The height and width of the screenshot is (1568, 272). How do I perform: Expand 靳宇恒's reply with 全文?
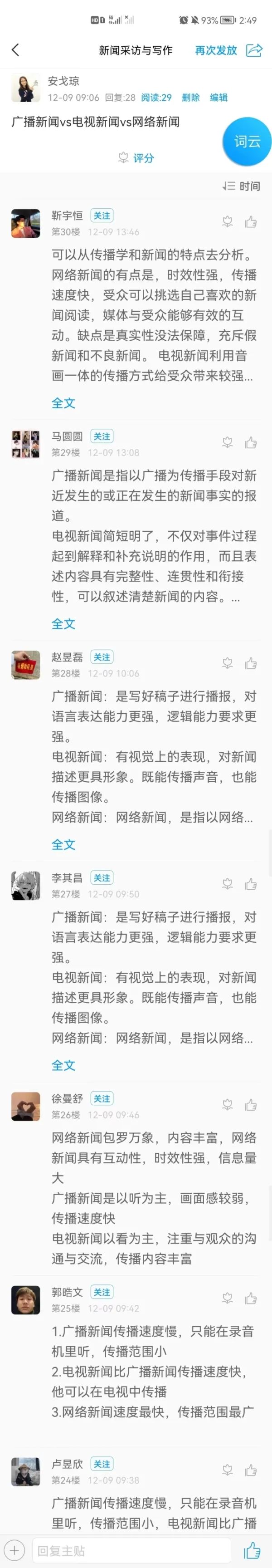tap(63, 403)
